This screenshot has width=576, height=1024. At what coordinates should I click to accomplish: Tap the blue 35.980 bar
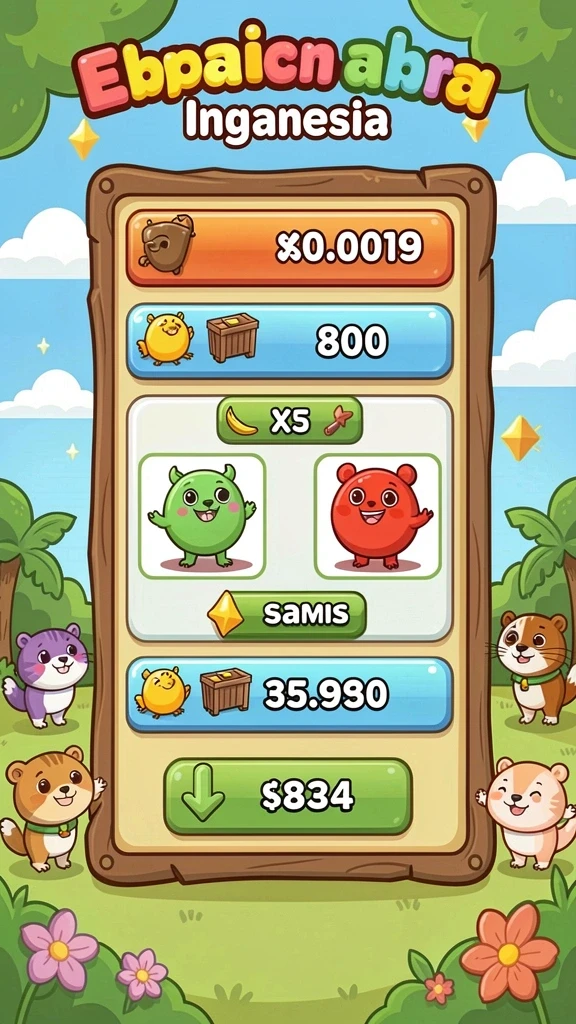point(289,694)
